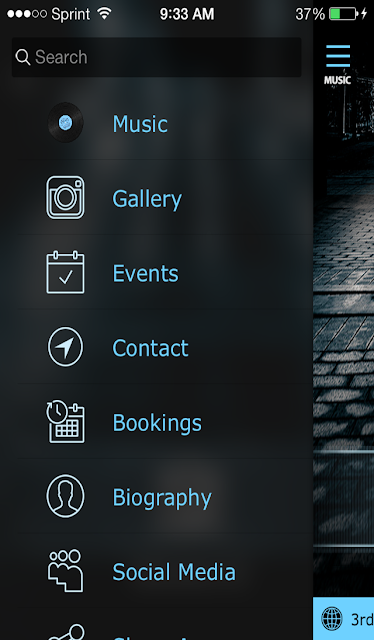This screenshot has width=374, height=640.
Task: Open Bookings
Action: click(x=157, y=422)
